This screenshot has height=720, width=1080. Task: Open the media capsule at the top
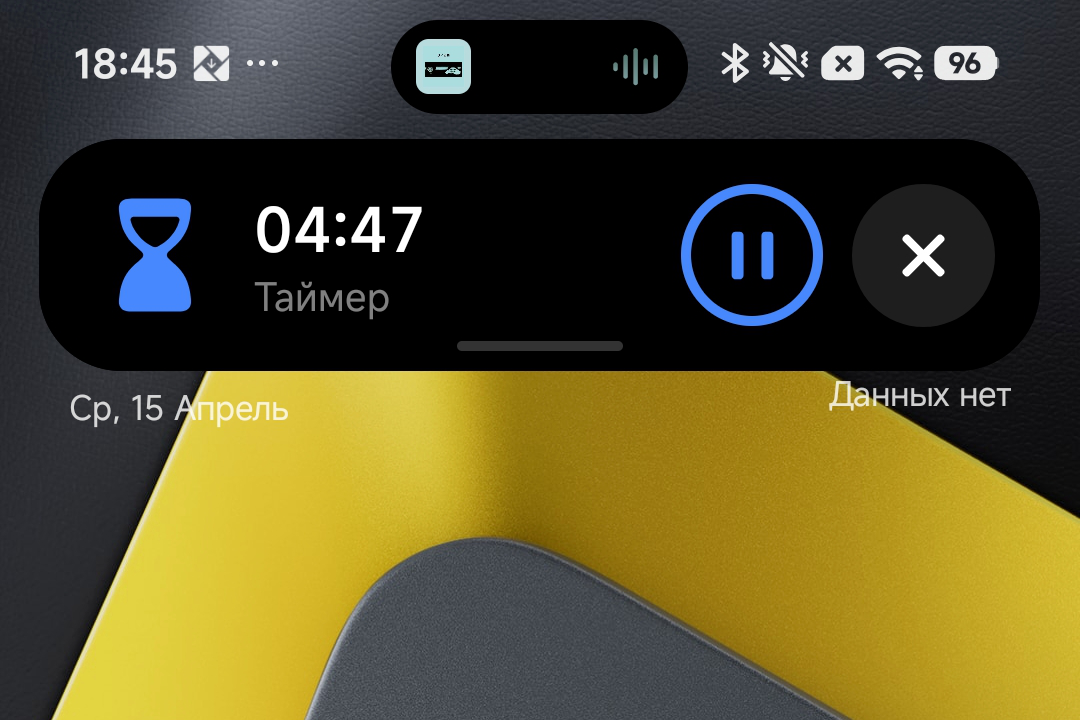point(539,67)
